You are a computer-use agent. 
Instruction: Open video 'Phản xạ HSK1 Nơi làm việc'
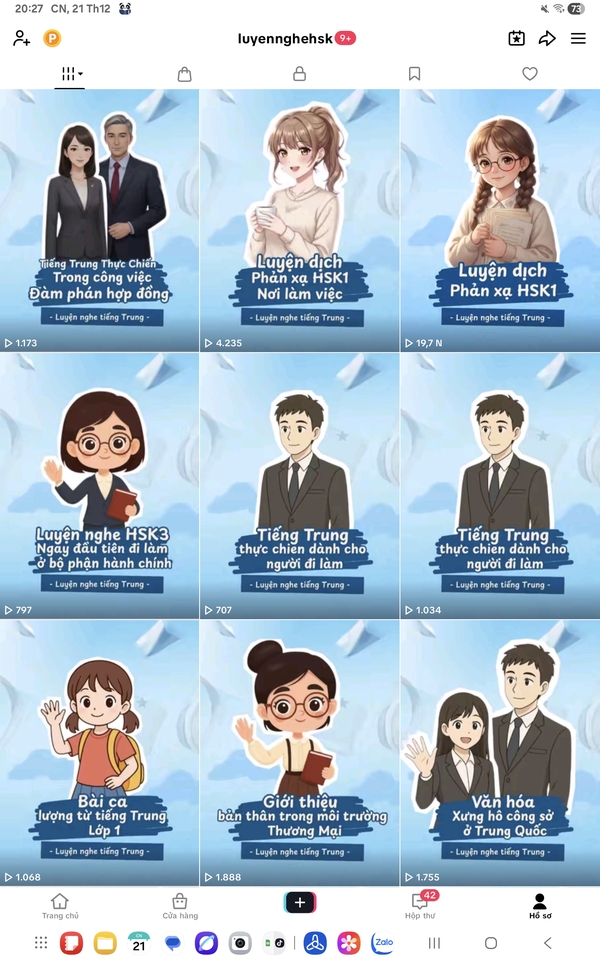[x=299, y=220]
